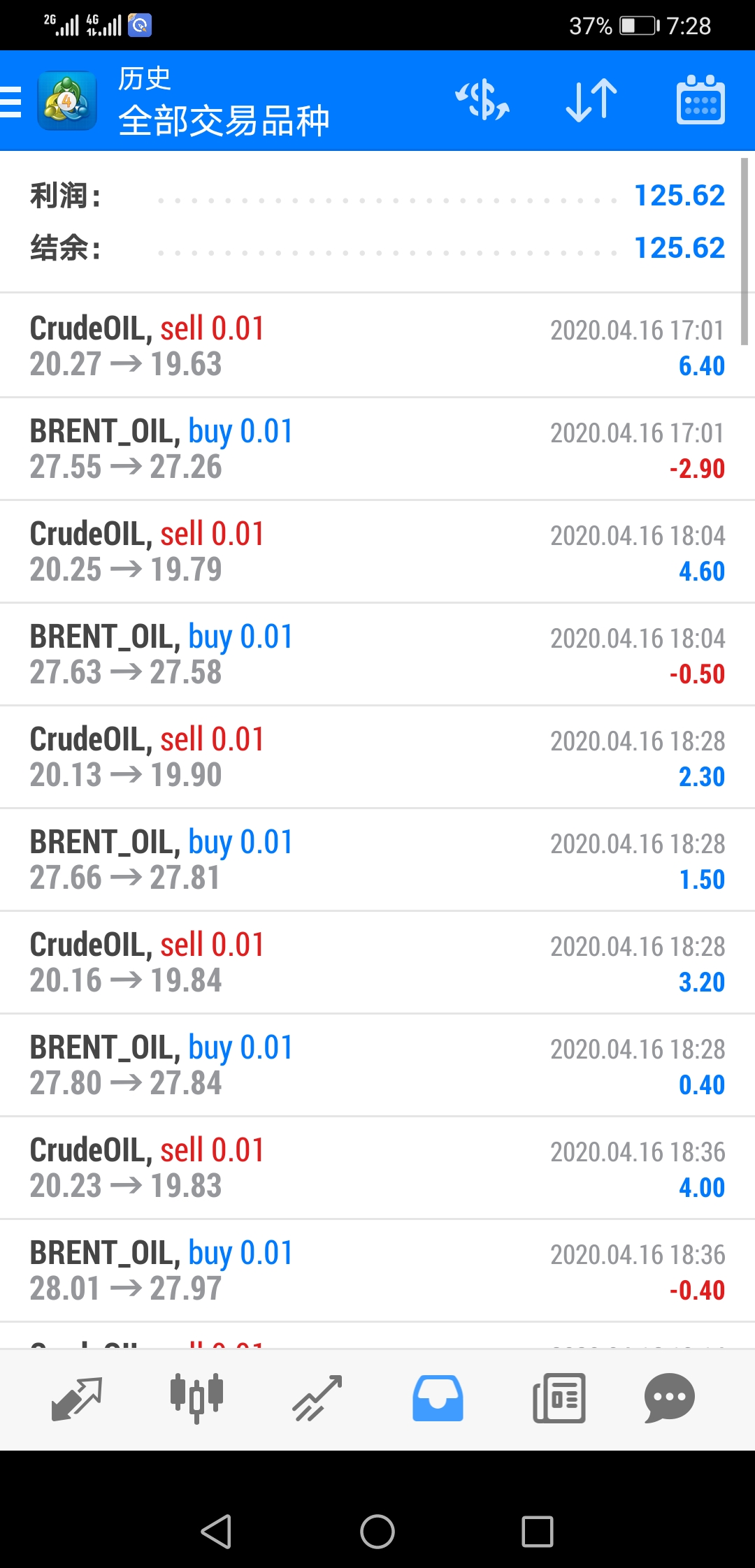Open BRENT_OIL buy trade with loss -2.90

click(377, 449)
